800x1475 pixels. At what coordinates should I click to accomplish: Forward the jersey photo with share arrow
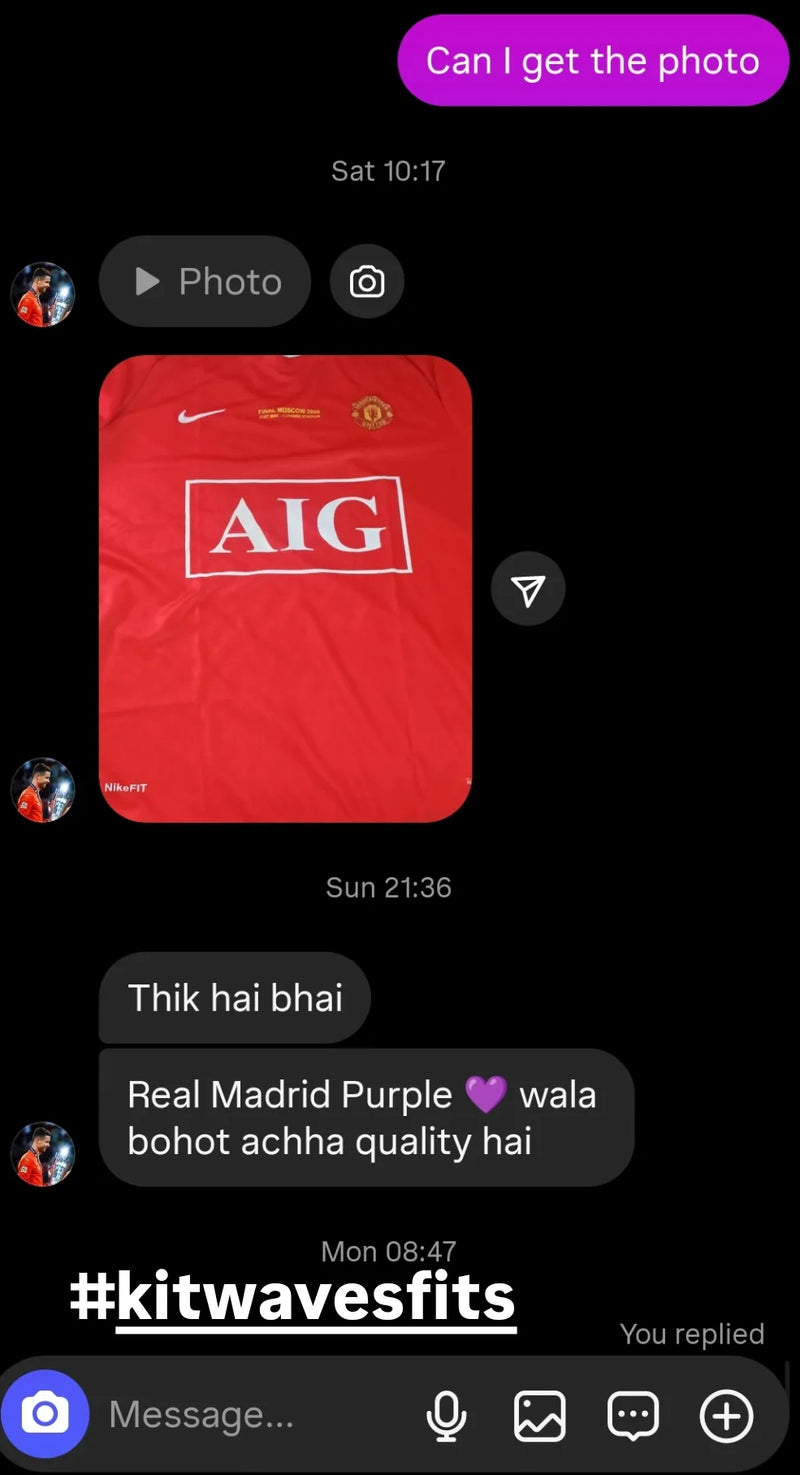528,590
